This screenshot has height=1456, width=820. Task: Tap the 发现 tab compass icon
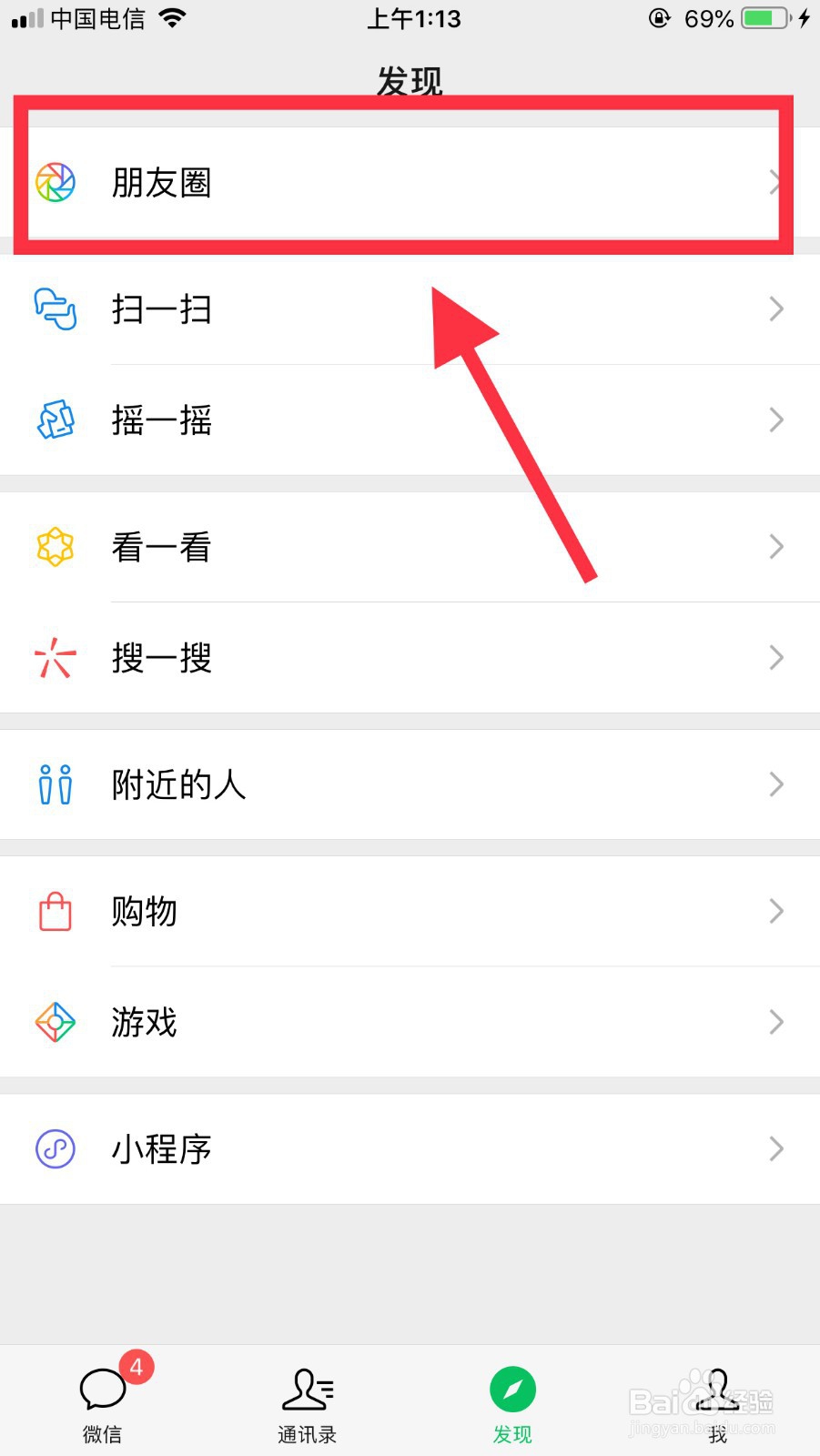tap(512, 1388)
